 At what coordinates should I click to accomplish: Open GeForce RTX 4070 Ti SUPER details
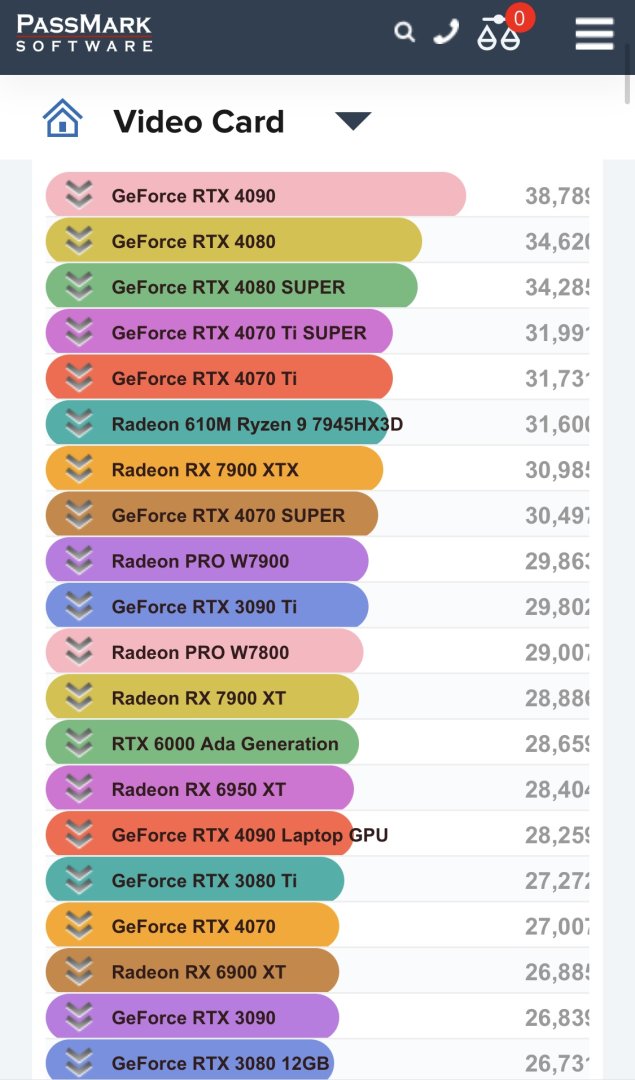click(x=238, y=333)
